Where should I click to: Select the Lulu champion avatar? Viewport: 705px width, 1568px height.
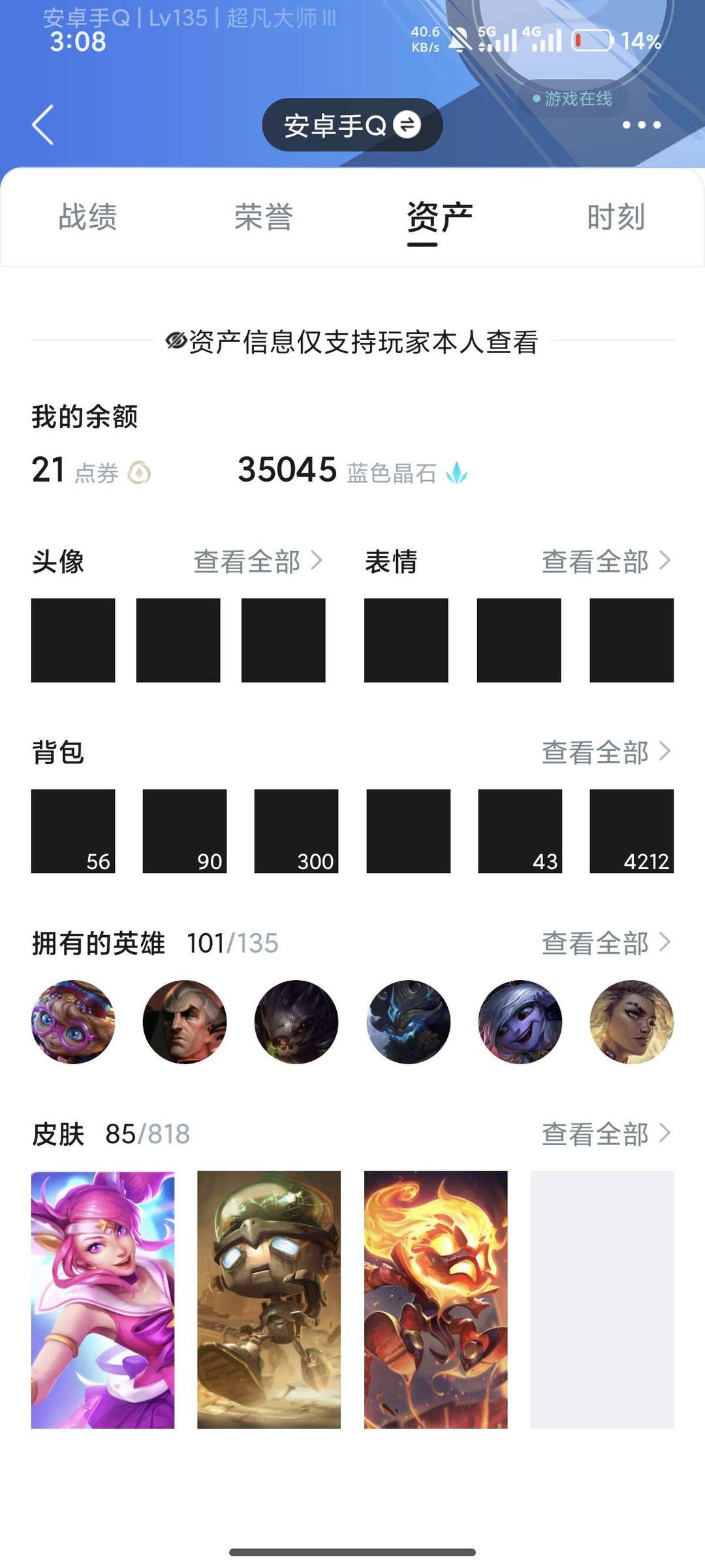(73, 1022)
